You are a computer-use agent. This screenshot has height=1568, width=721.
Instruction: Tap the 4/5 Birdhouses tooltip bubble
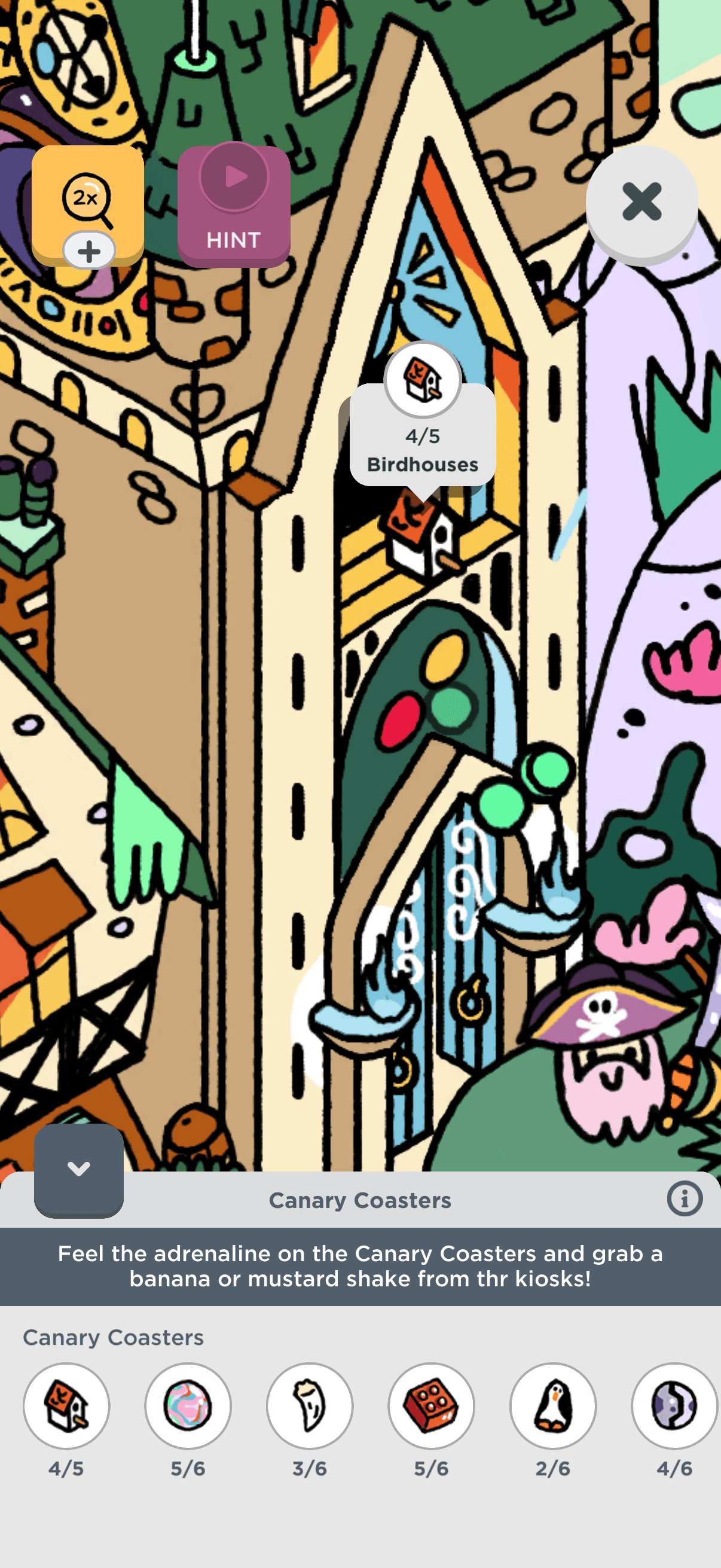pos(423,449)
